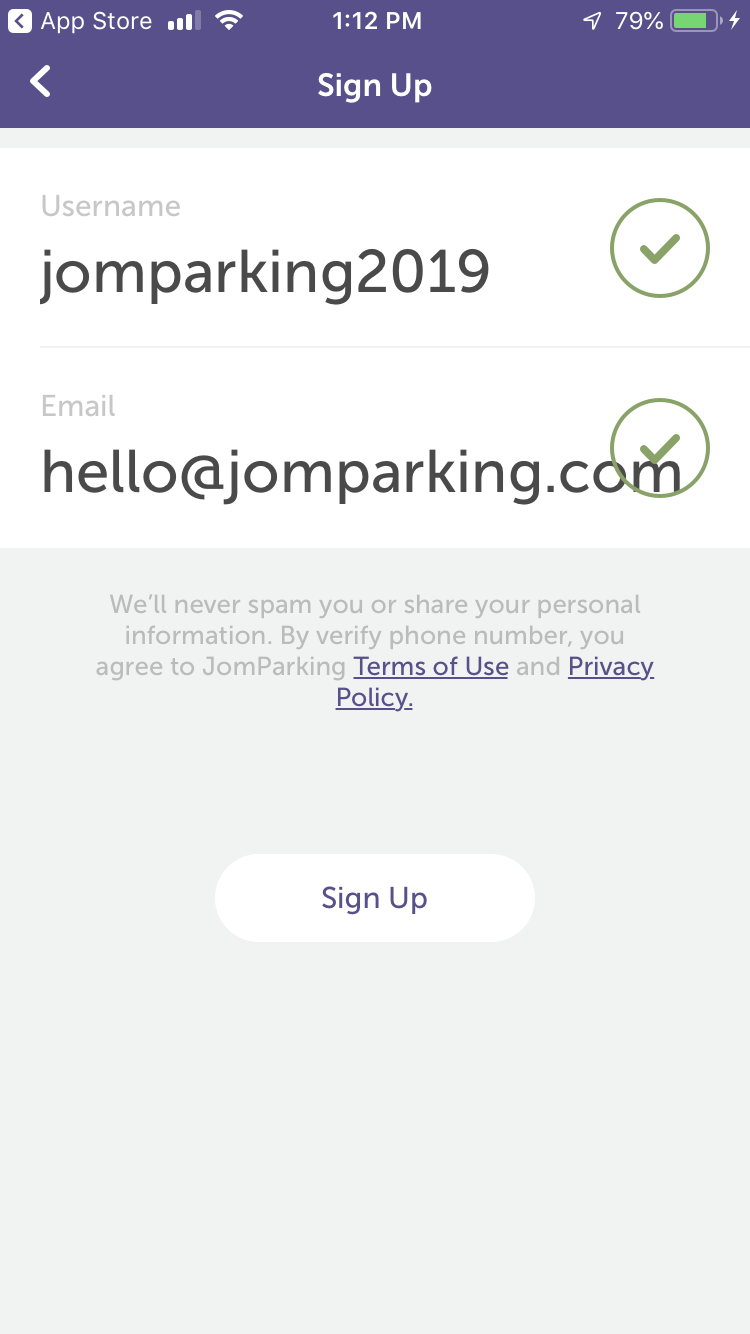Go back using the header arrow
This screenshot has width=750, height=1334.
click(x=40, y=83)
